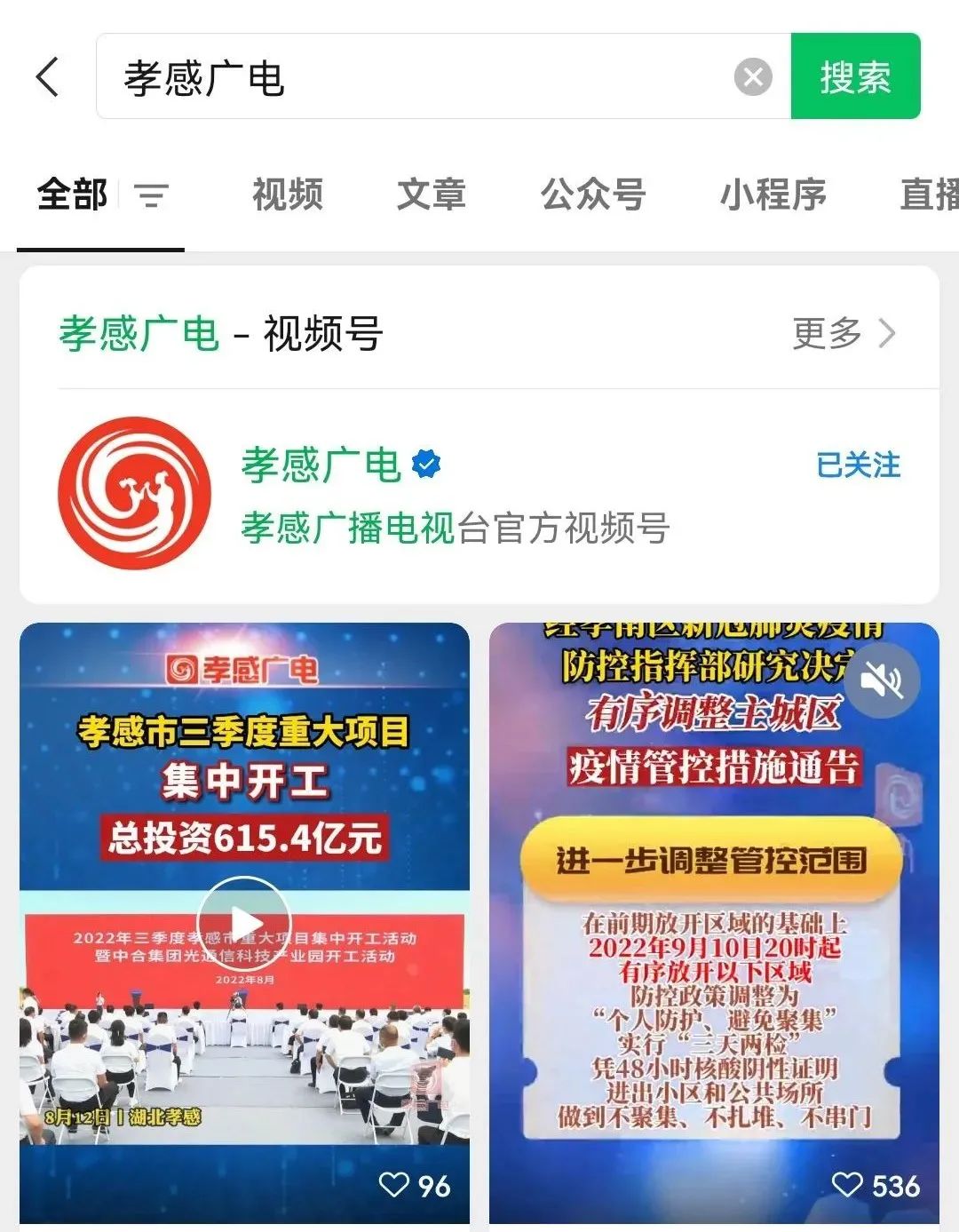This screenshot has width=959, height=1232.
Task: Tap the search field containing 孝感广电
Action: point(417,77)
